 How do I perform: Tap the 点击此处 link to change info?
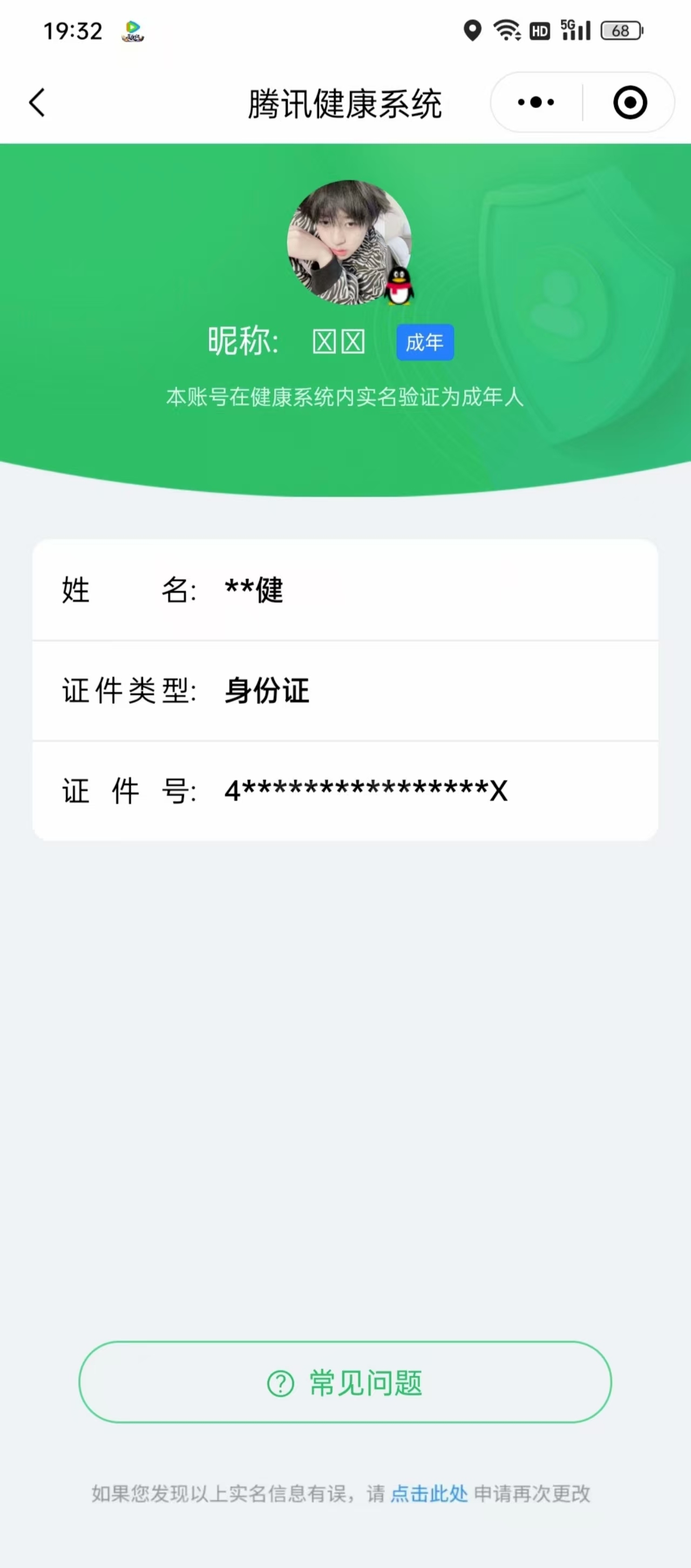[x=429, y=1493]
